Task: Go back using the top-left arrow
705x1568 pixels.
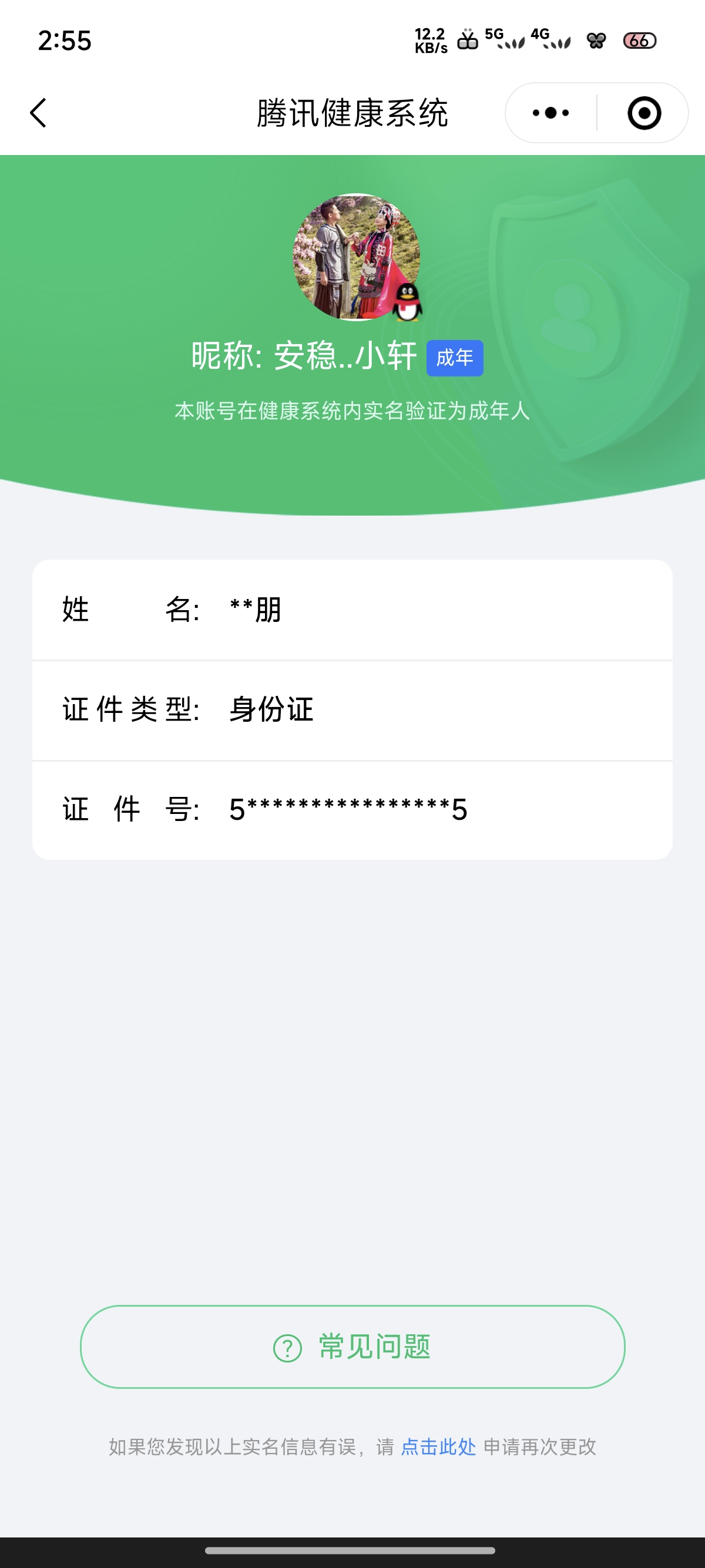Action: pyautogui.click(x=38, y=113)
